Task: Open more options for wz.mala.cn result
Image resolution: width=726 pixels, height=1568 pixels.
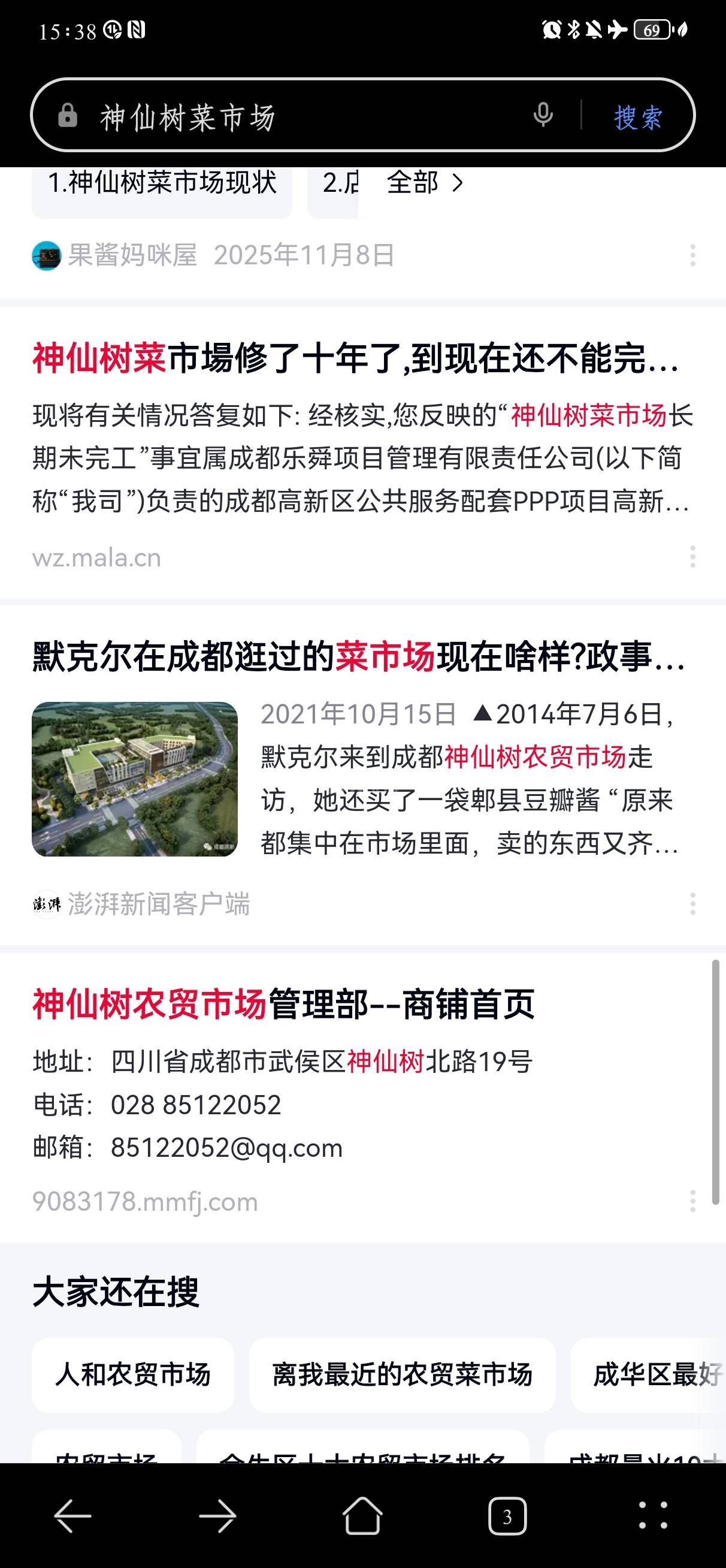Action: point(692,557)
